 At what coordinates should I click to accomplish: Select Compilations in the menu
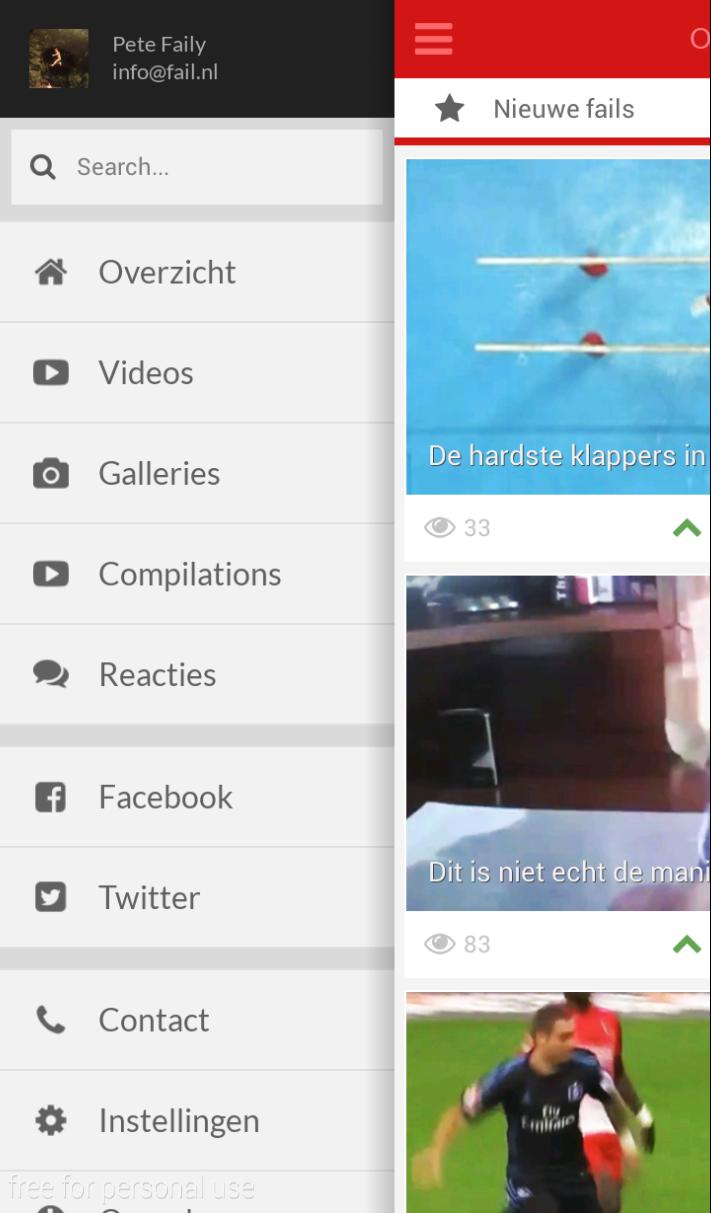point(189,574)
